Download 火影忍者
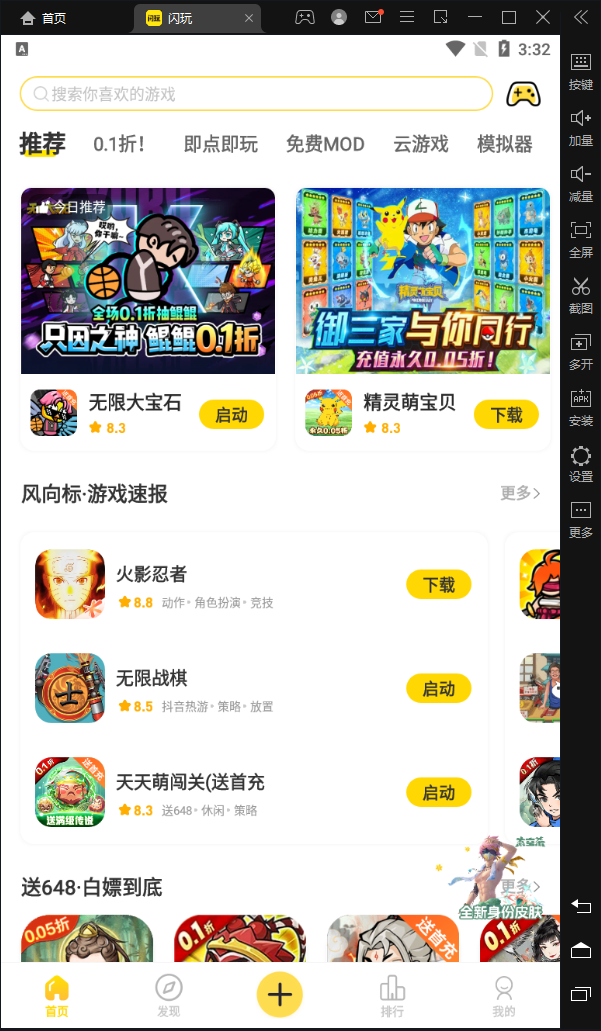This screenshot has width=601, height=1031. (x=438, y=585)
